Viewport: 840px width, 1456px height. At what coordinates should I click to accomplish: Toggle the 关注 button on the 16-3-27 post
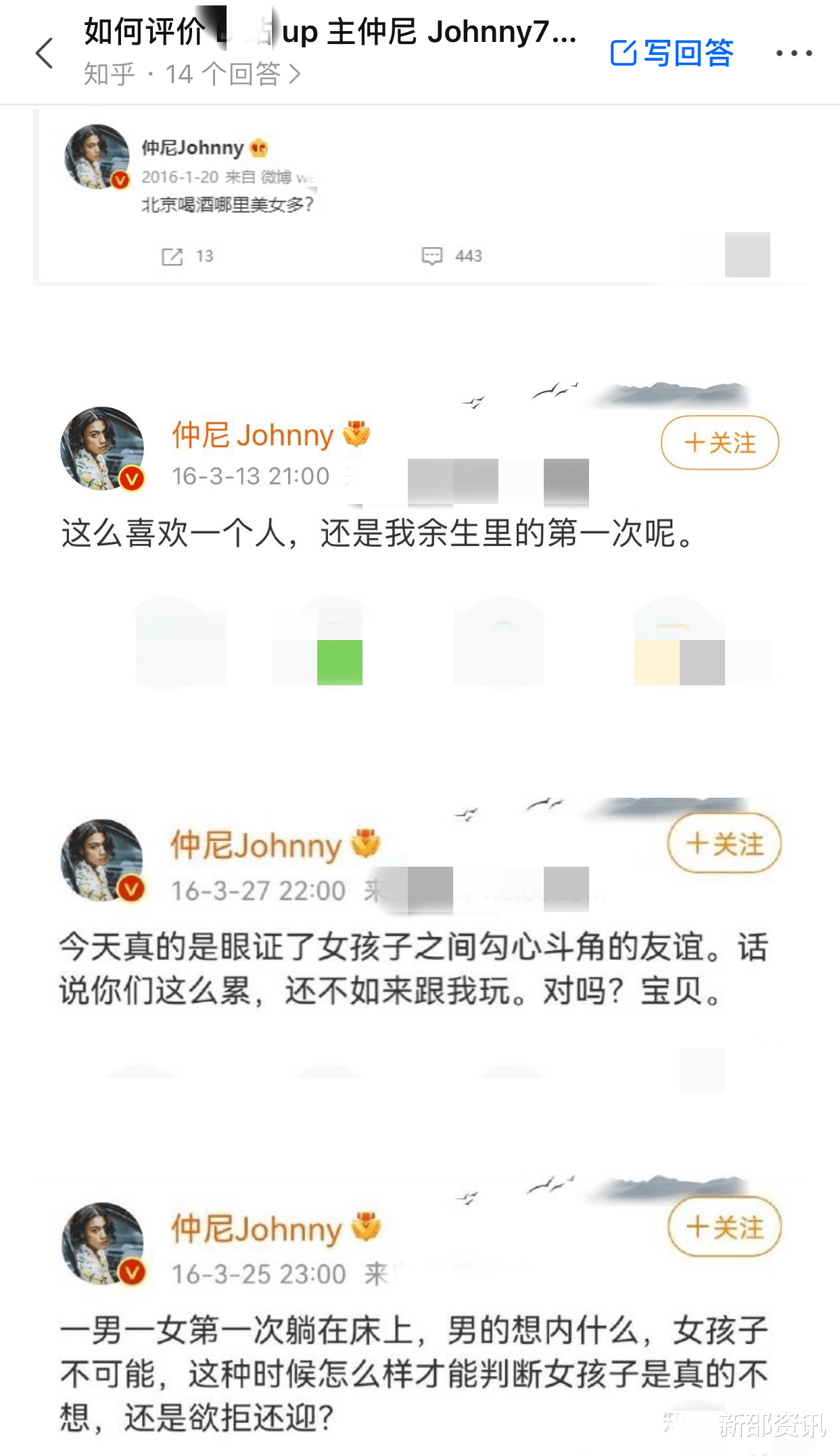(722, 844)
